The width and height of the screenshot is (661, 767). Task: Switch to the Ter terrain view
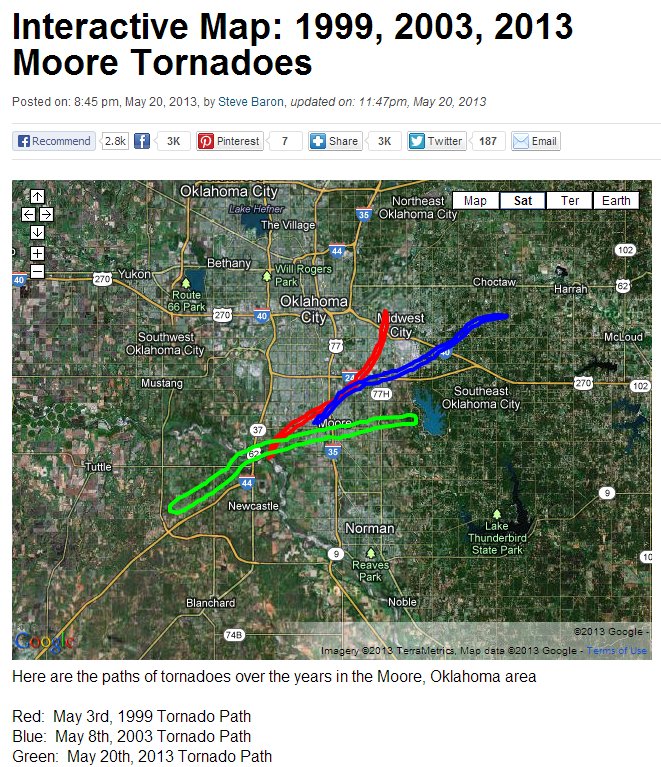tap(570, 200)
